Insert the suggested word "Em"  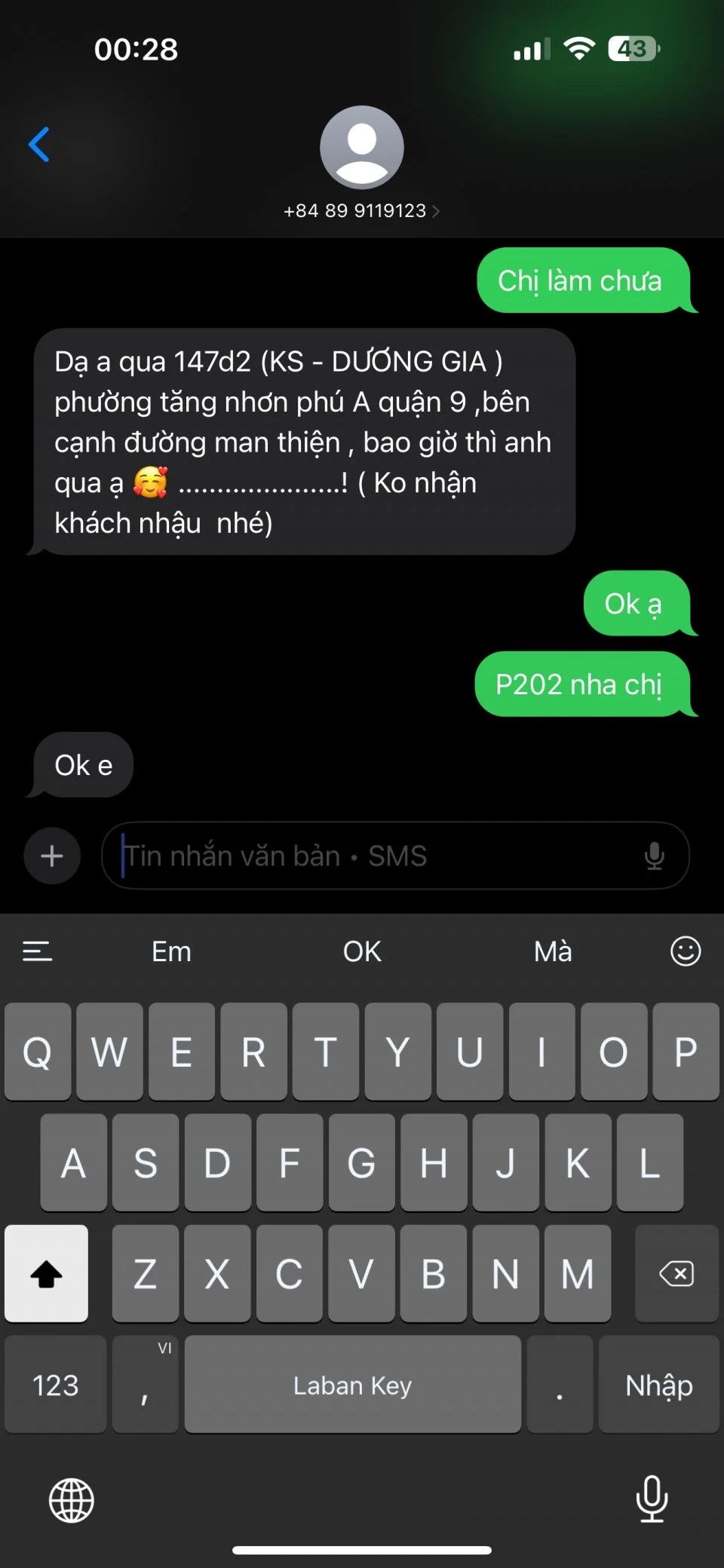pyautogui.click(x=171, y=951)
